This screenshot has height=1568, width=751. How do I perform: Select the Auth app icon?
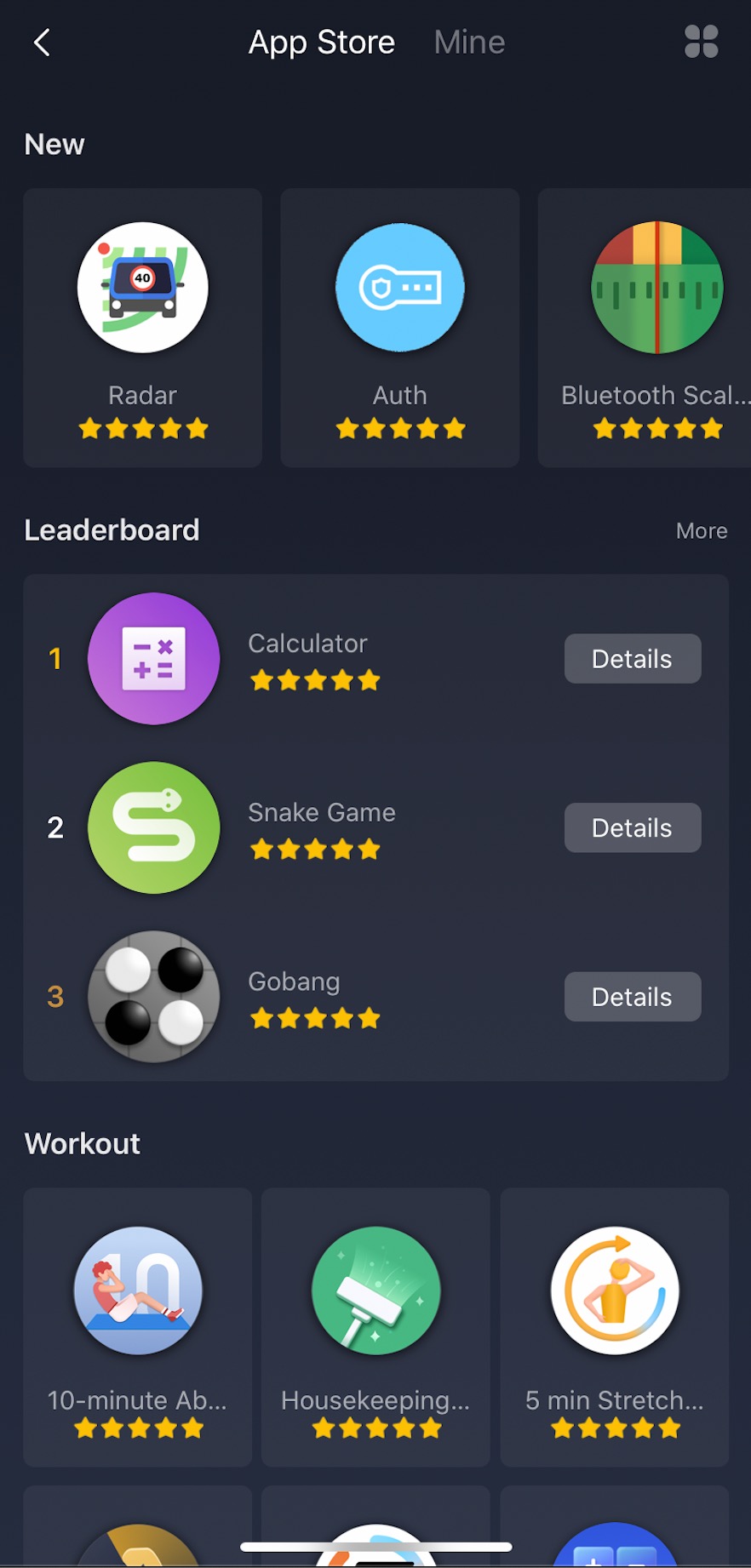coord(399,288)
